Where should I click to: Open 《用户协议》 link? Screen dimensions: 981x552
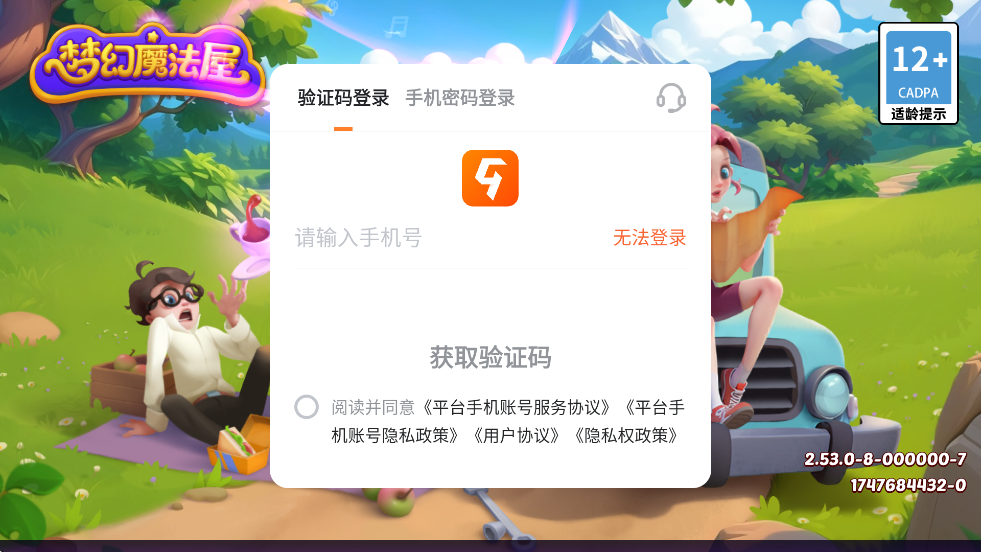pos(517,435)
